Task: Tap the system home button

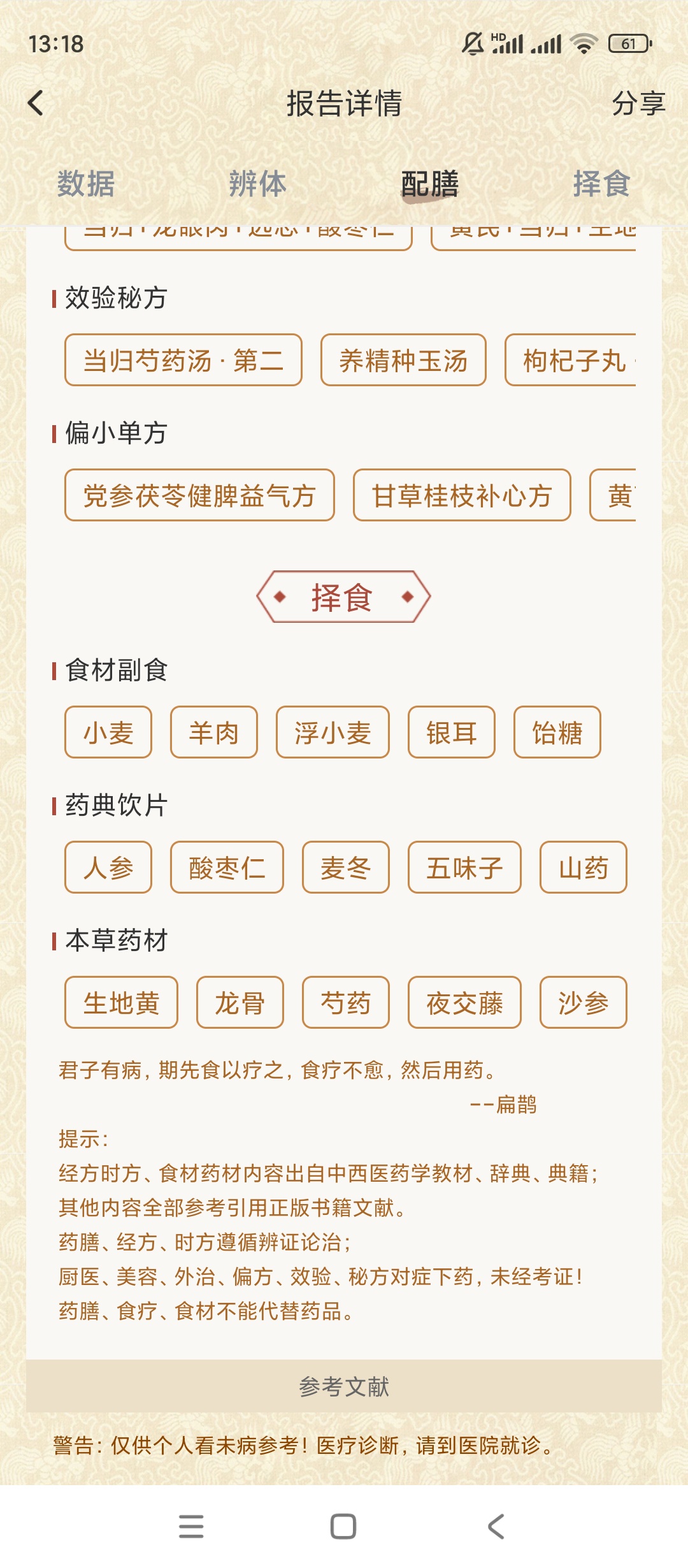Action: tap(343, 1527)
